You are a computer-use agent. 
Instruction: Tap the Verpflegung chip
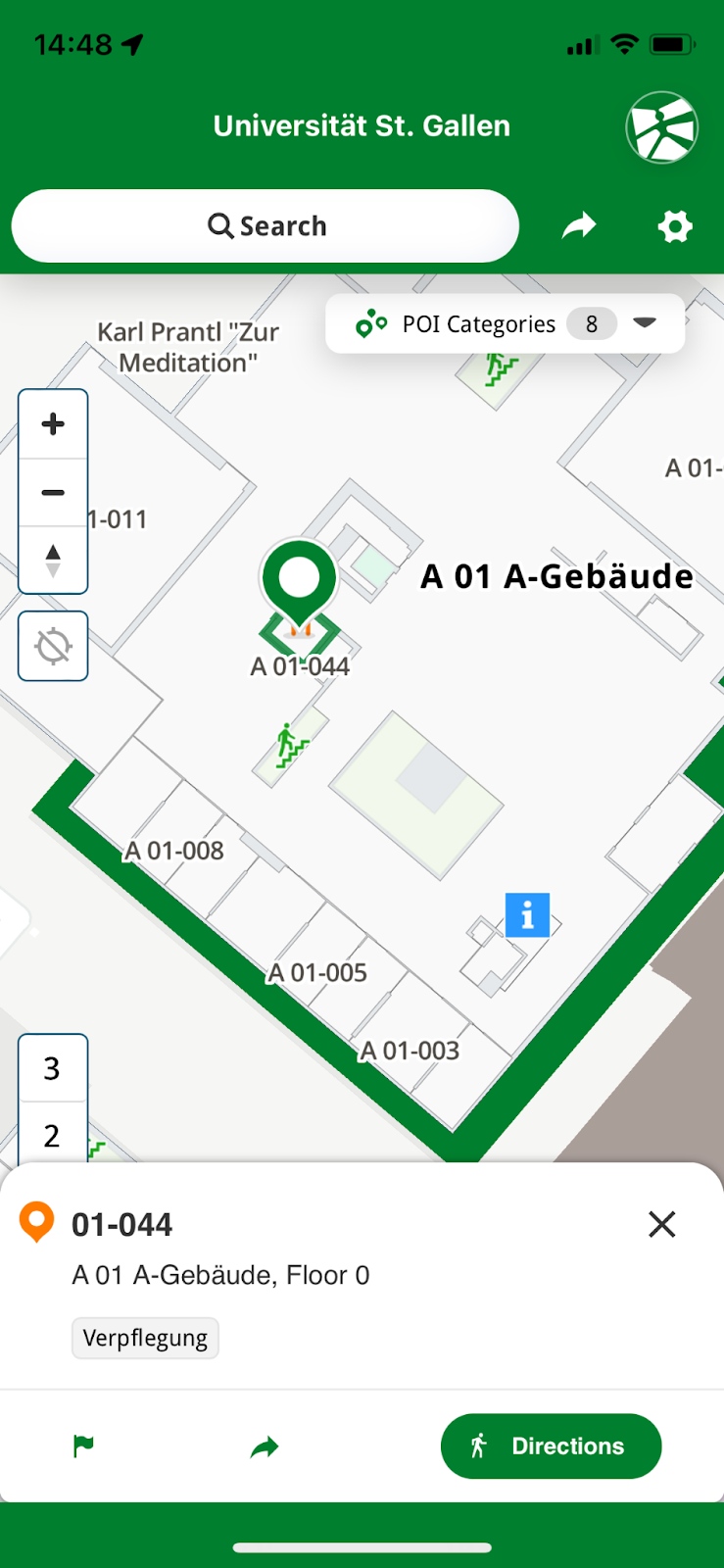click(x=145, y=1339)
